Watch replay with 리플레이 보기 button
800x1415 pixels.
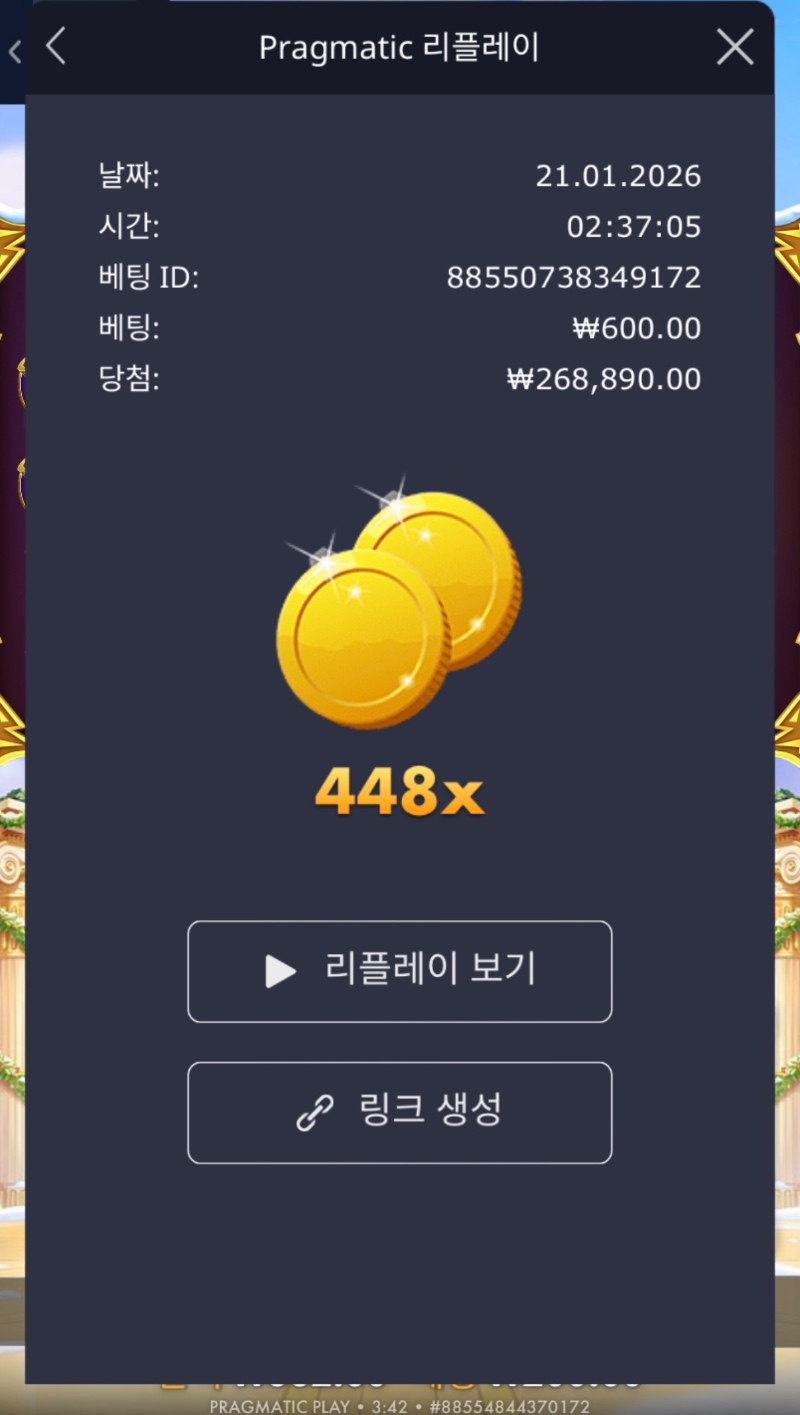[399, 971]
